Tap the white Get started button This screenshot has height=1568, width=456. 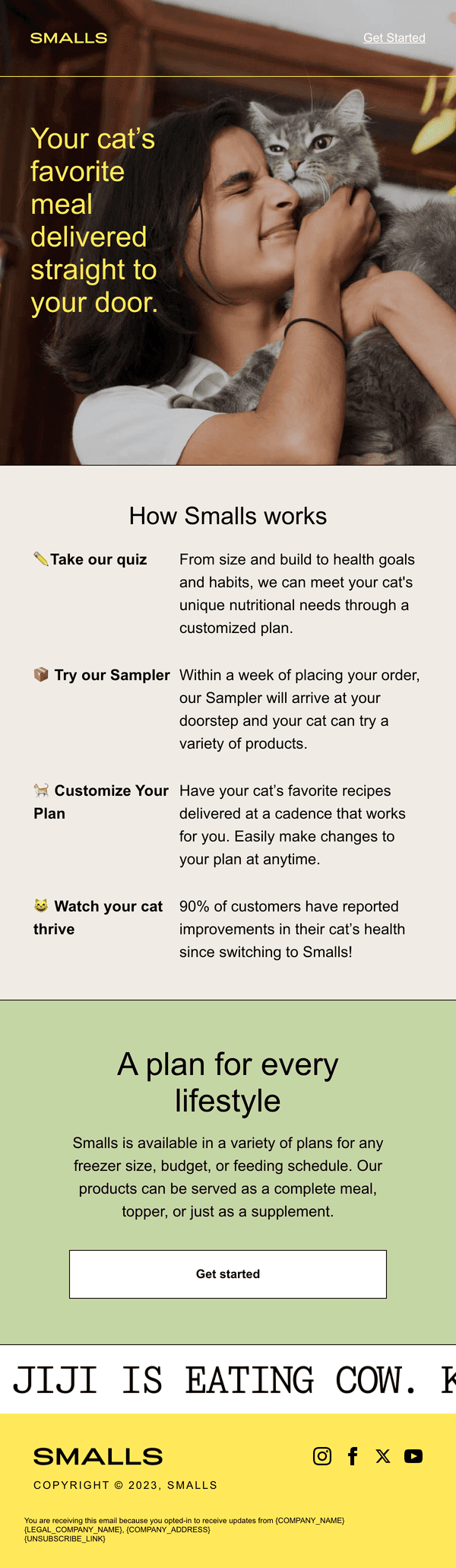pos(228,1274)
